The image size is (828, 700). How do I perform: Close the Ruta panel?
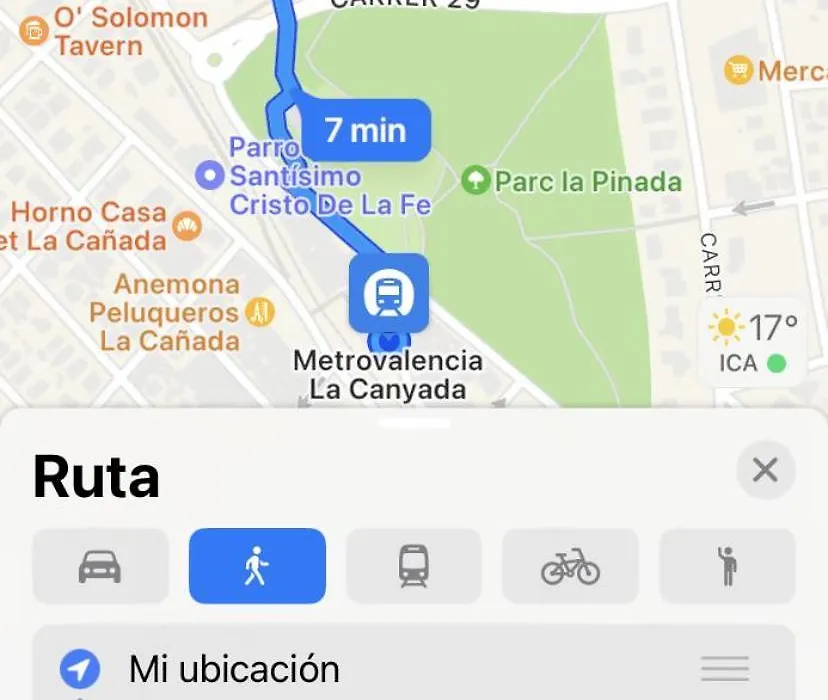coord(765,469)
